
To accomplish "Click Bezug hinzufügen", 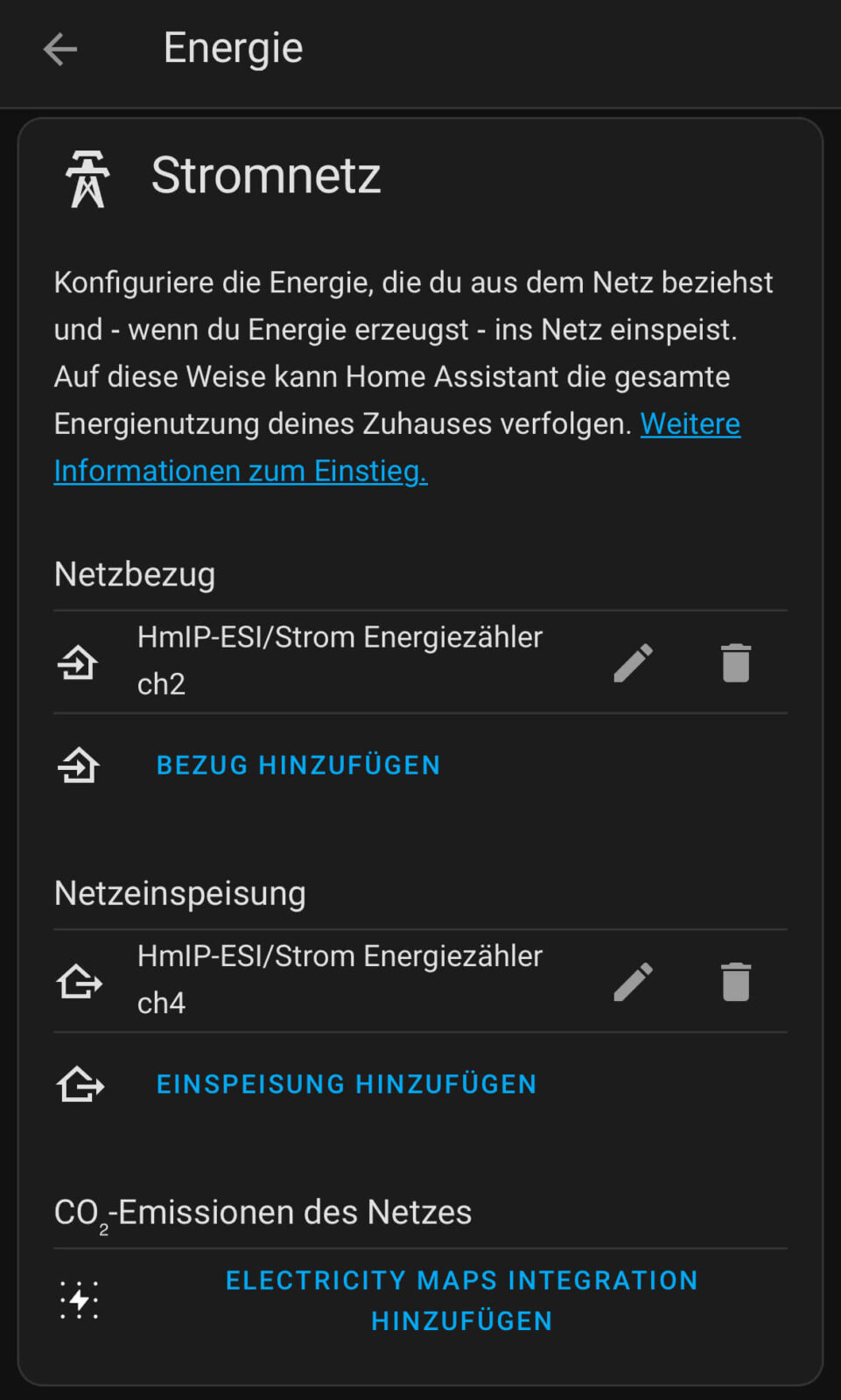I will coord(298,765).
